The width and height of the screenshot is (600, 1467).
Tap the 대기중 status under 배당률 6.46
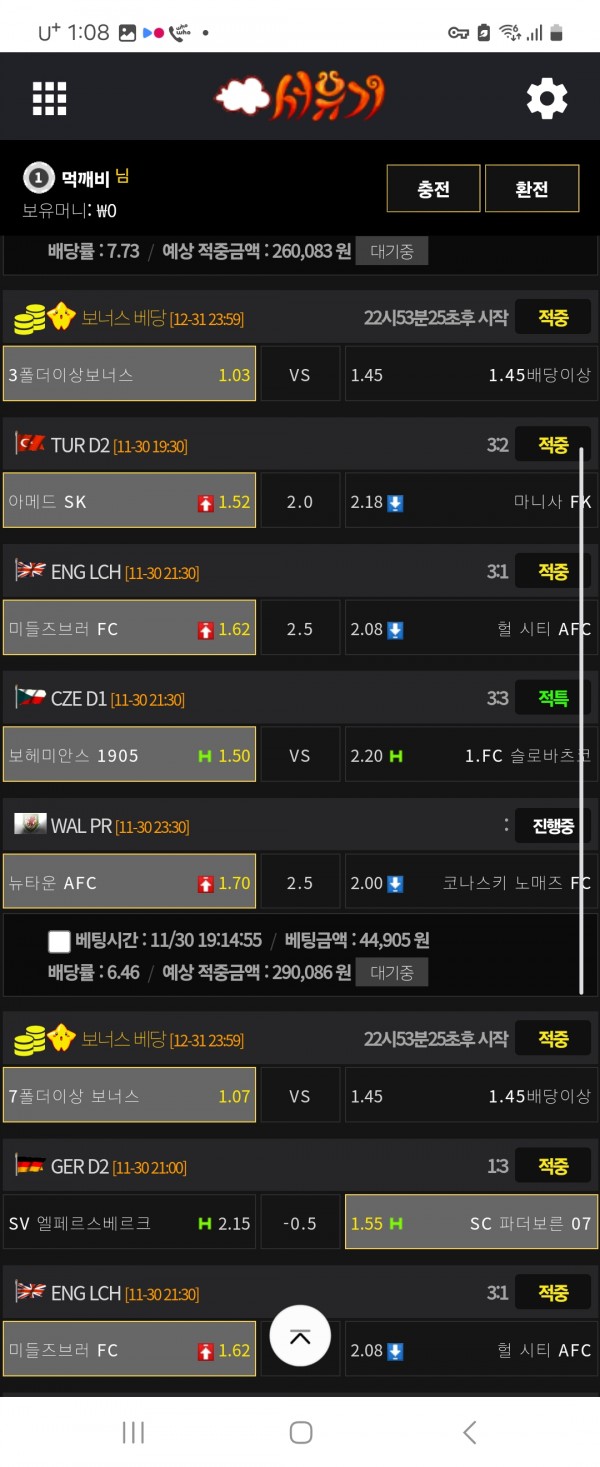pos(392,972)
